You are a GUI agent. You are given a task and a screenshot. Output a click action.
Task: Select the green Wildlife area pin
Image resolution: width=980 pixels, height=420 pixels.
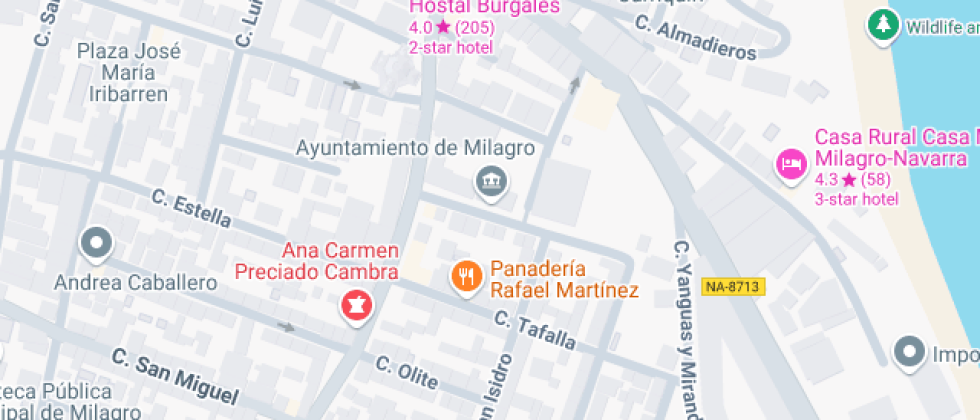882,25
